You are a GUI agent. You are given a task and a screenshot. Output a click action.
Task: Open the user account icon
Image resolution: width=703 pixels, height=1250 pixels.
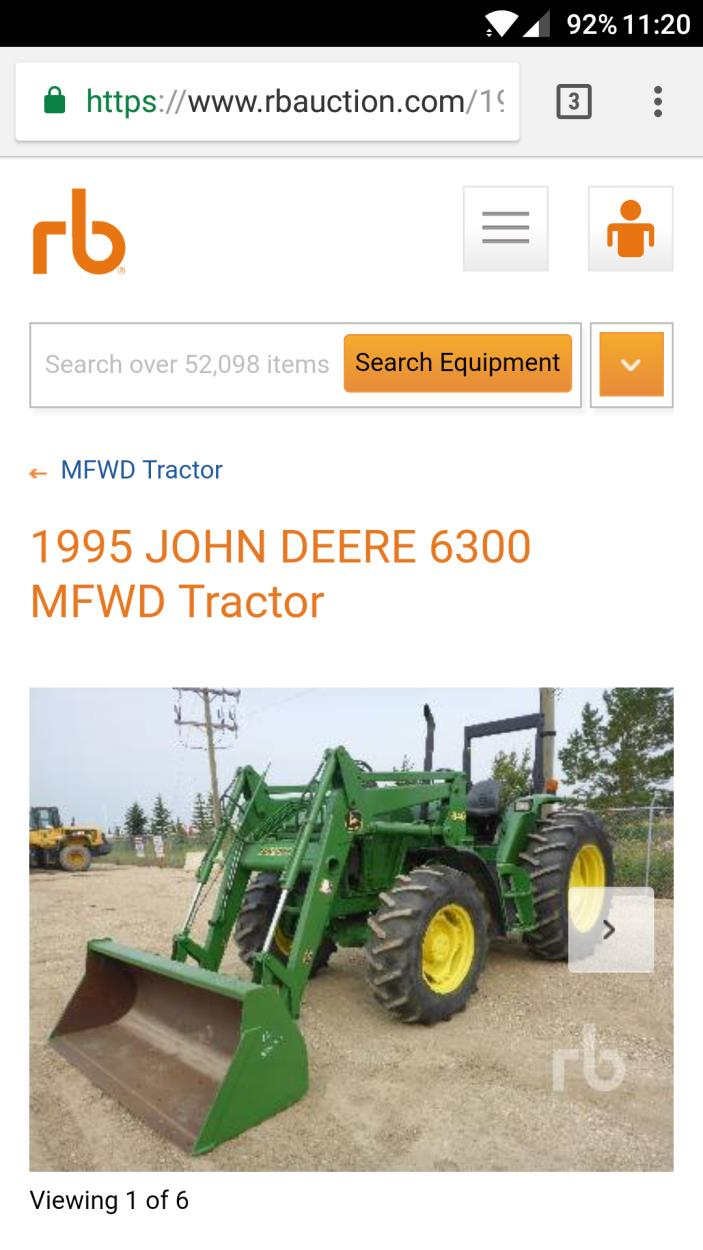630,228
